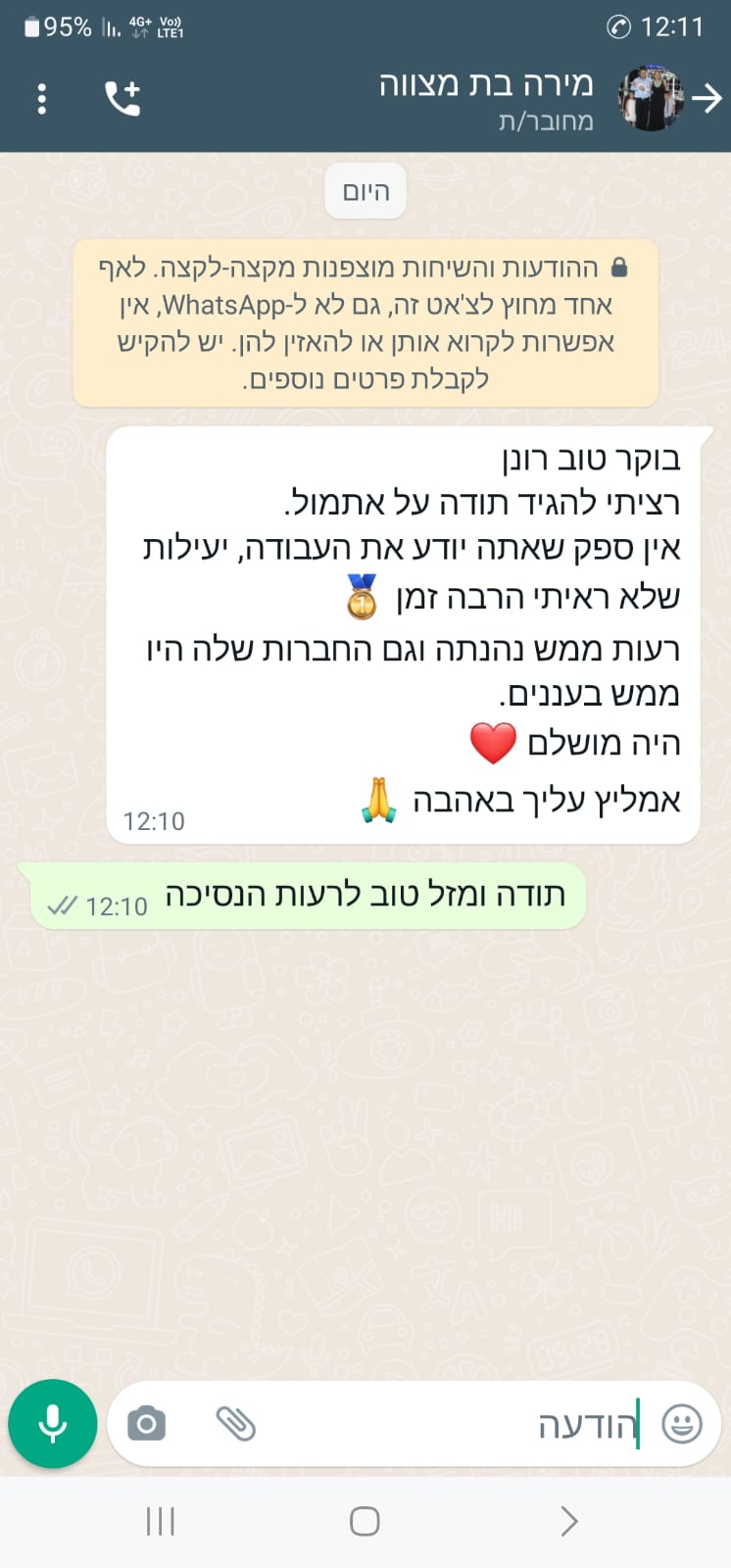Screen dimensions: 731x1568
Task: Open the emoji picker
Action: (682, 1423)
